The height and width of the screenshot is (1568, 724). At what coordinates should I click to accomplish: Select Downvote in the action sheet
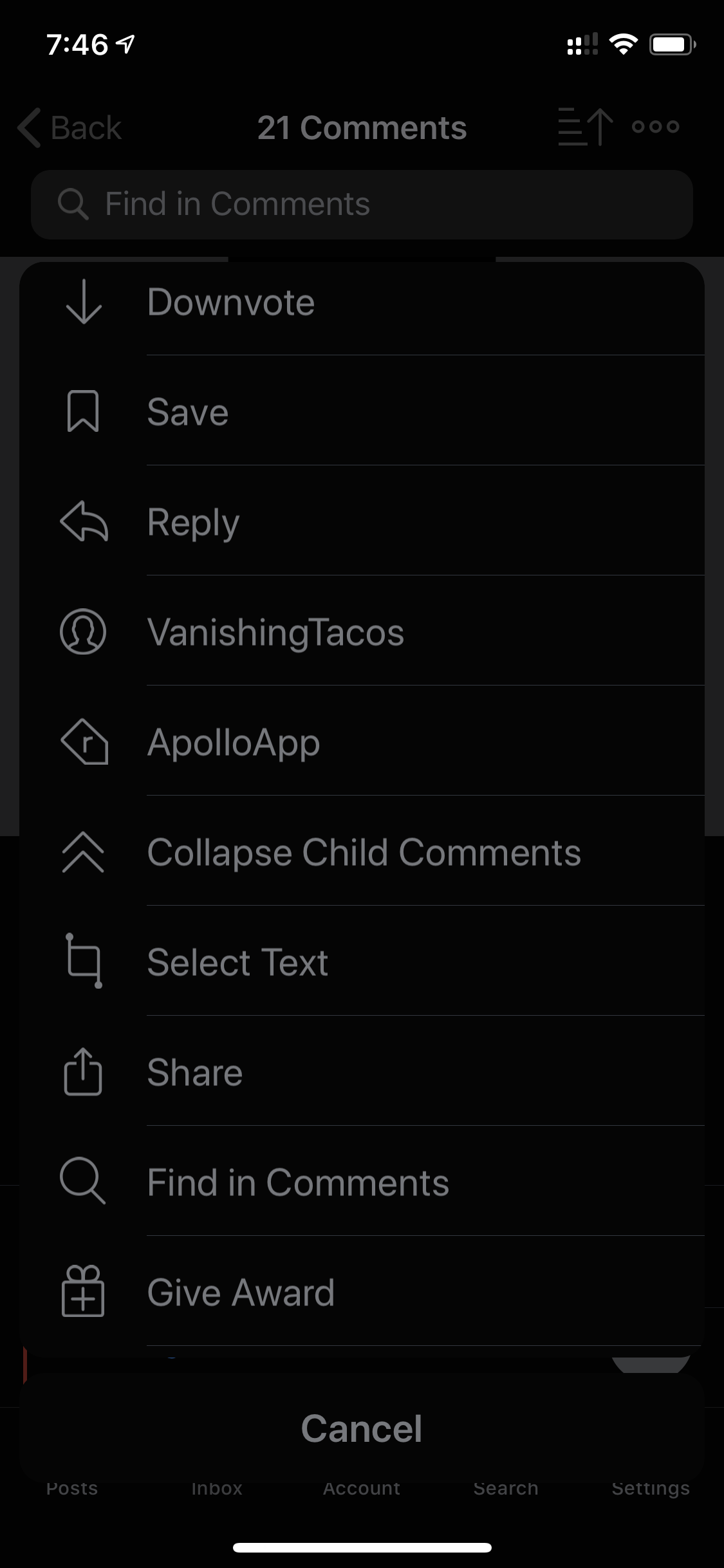360,302
